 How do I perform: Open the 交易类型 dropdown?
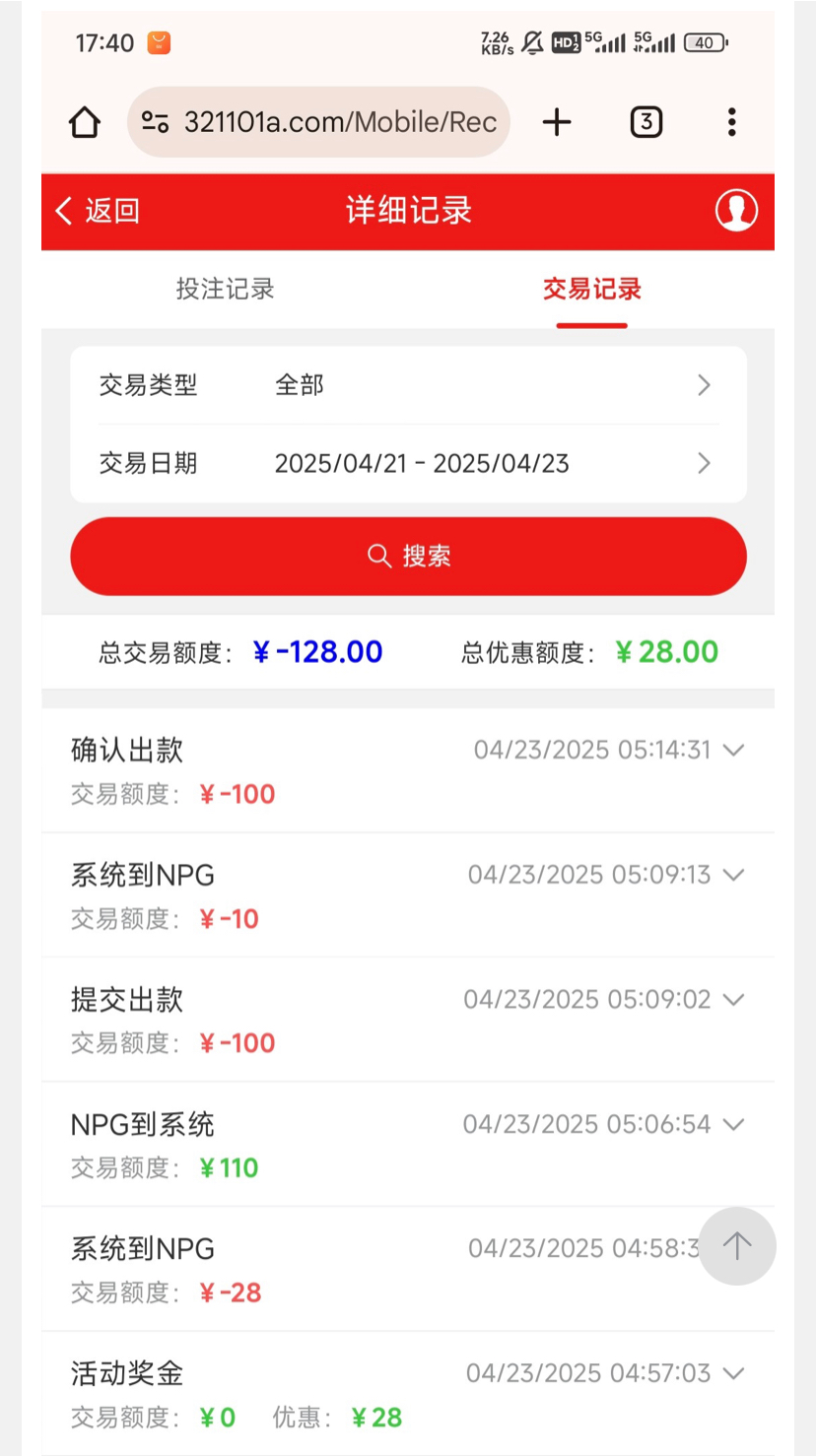coord(408,385)
